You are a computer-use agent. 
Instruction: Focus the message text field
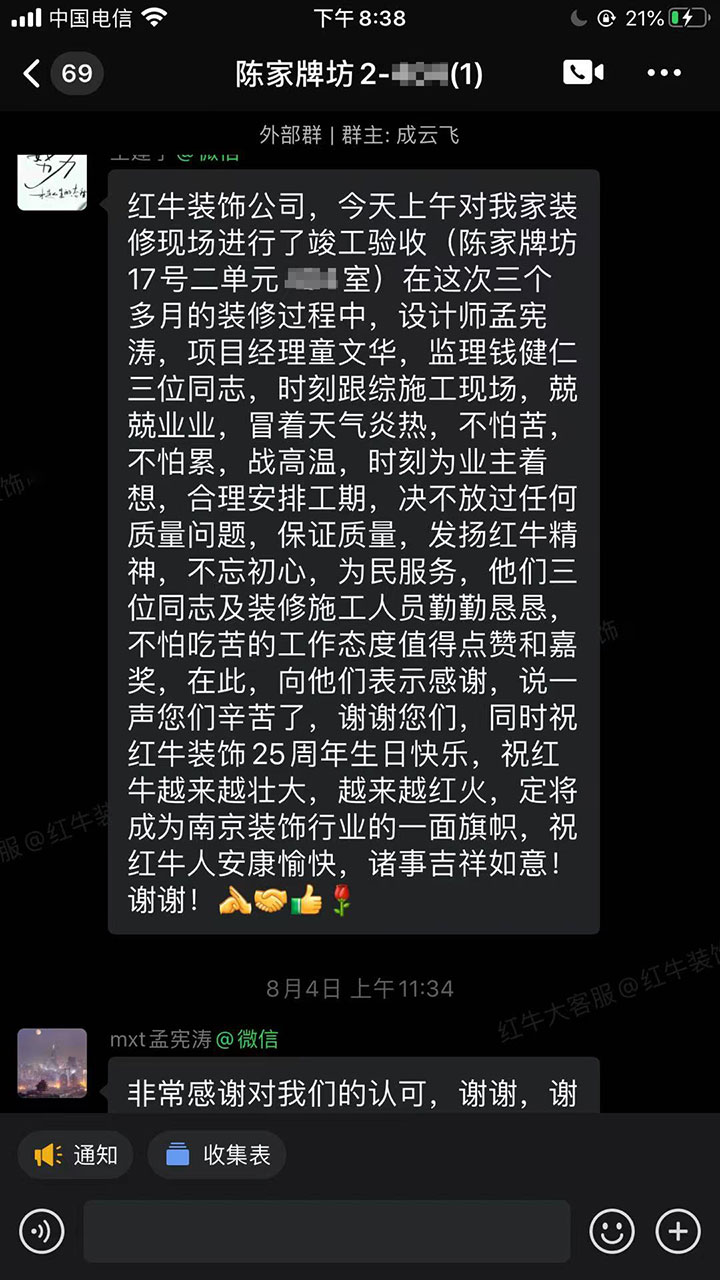[x=326, y=1231]
